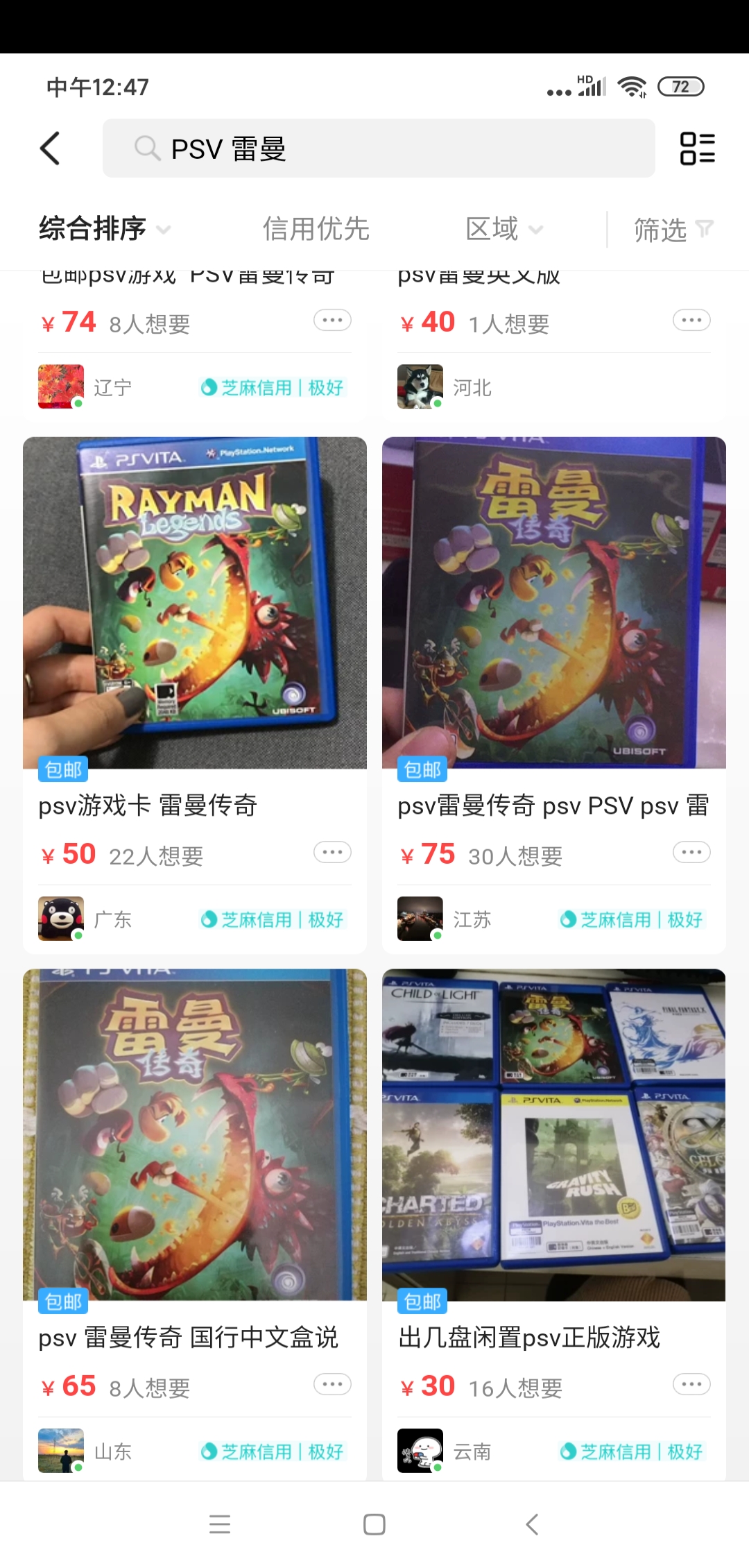This screenshot has width=749, height=1568.
Task: Show more options for the ¥75 listing
Action: [x=691, y=852]
